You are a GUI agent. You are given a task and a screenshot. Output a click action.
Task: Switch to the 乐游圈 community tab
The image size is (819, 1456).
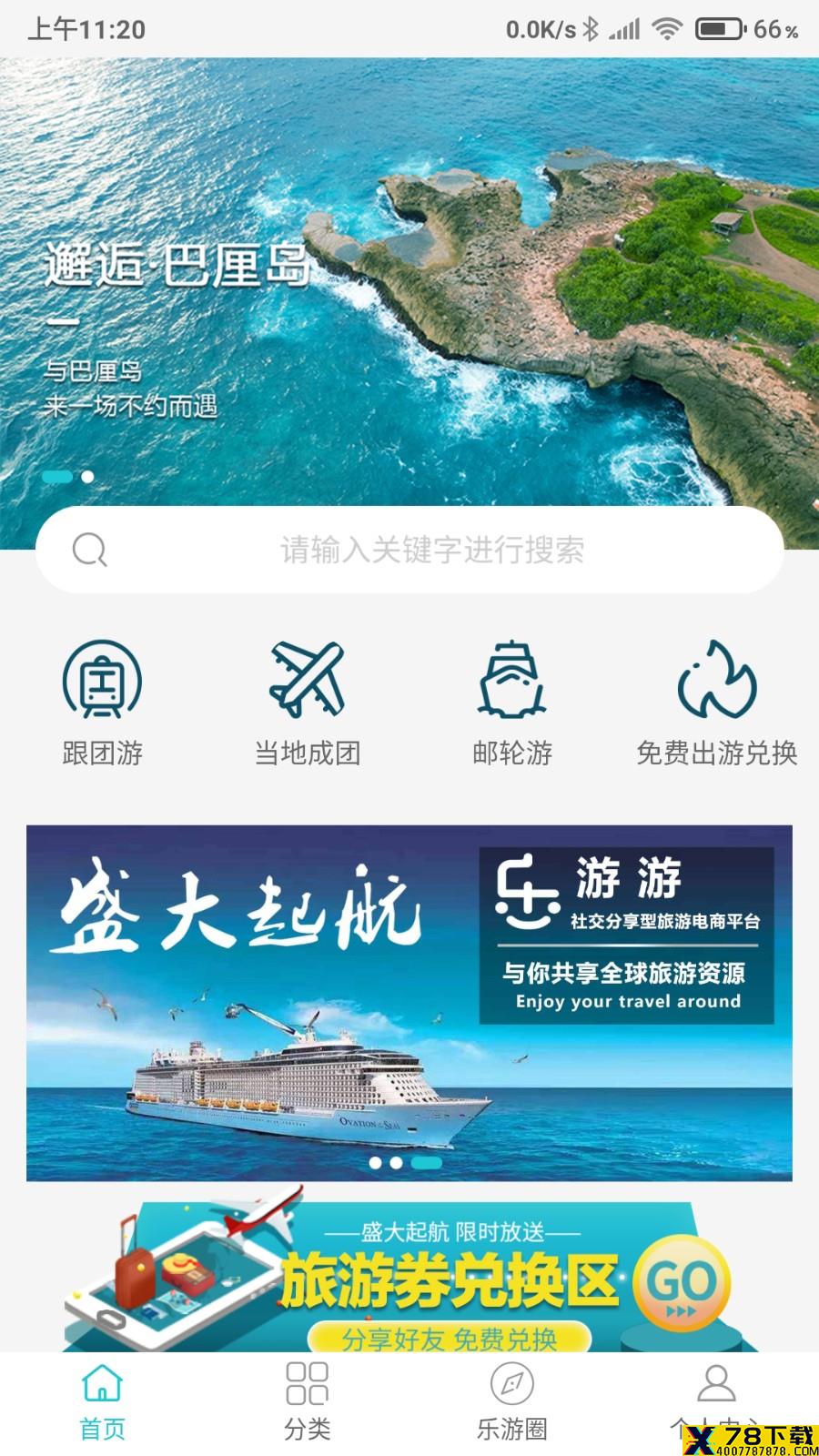click(511, 1401)
